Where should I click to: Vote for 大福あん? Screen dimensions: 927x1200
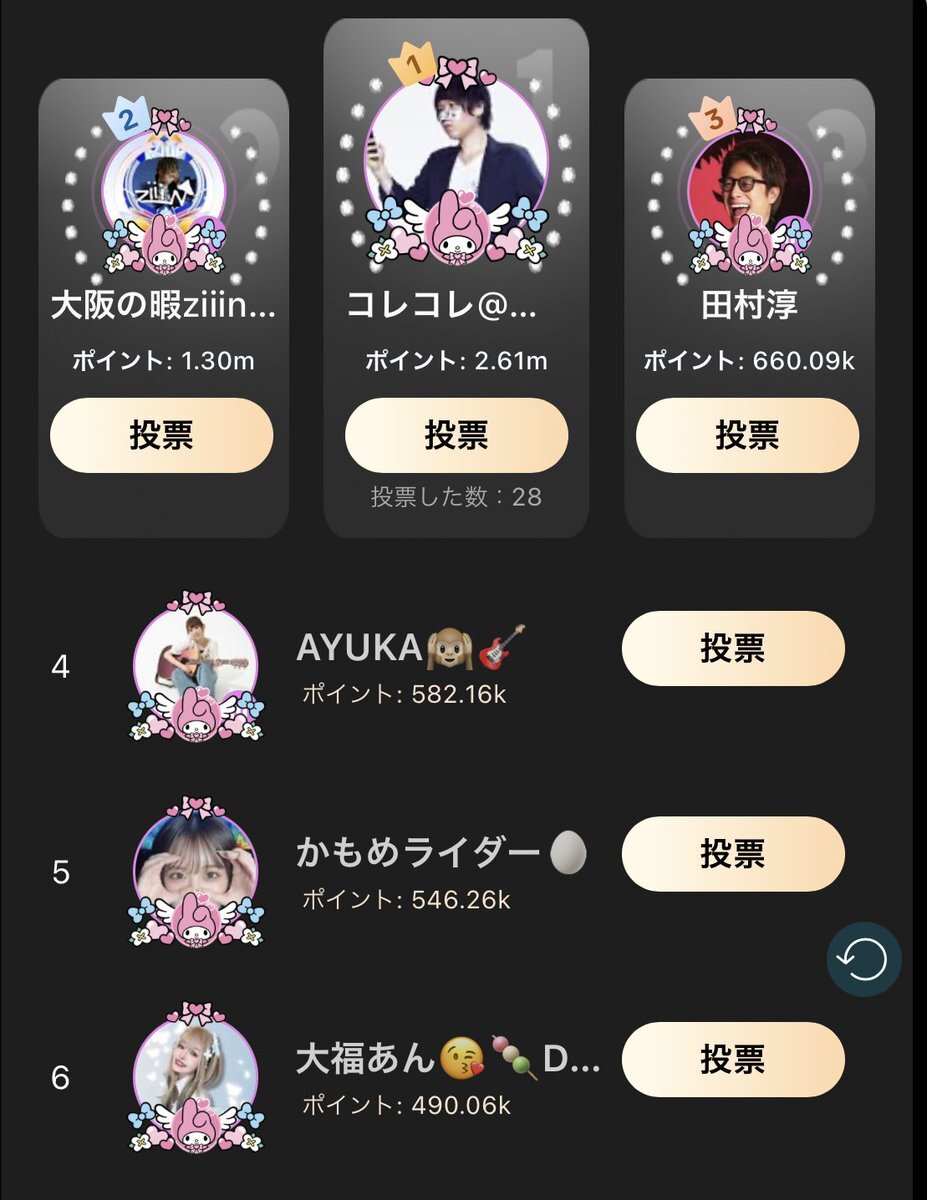pyautogui.click(x=732, y=1058)
